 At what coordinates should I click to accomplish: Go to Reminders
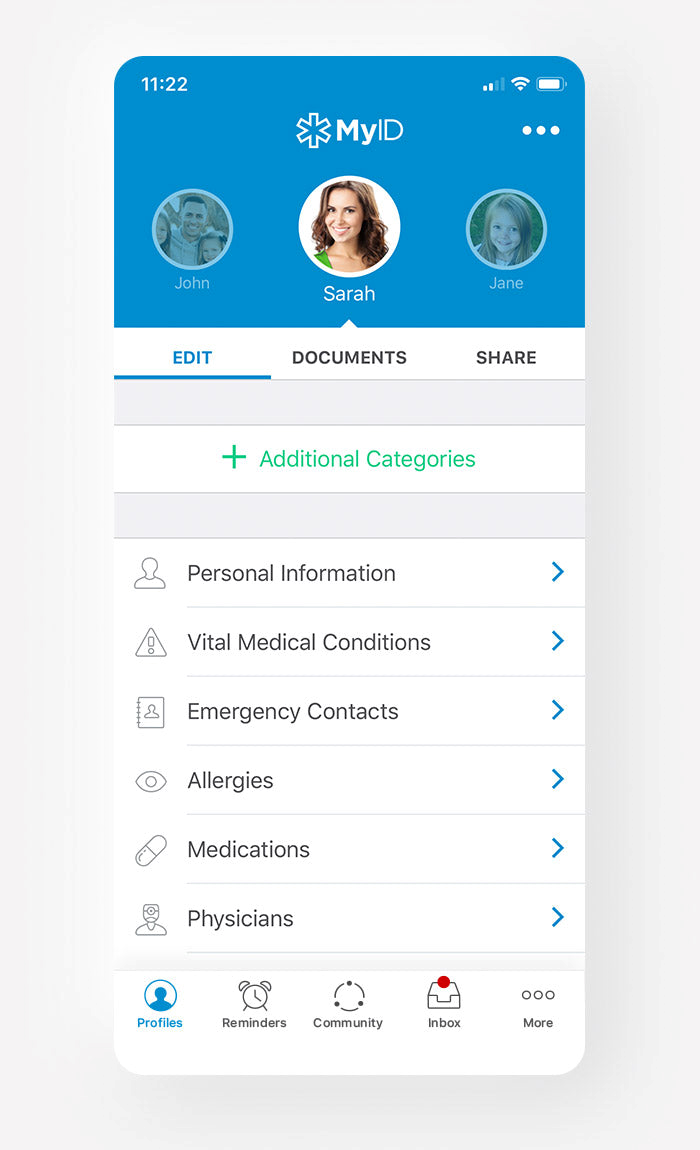pyautogui.click(x=254, y=1004)
